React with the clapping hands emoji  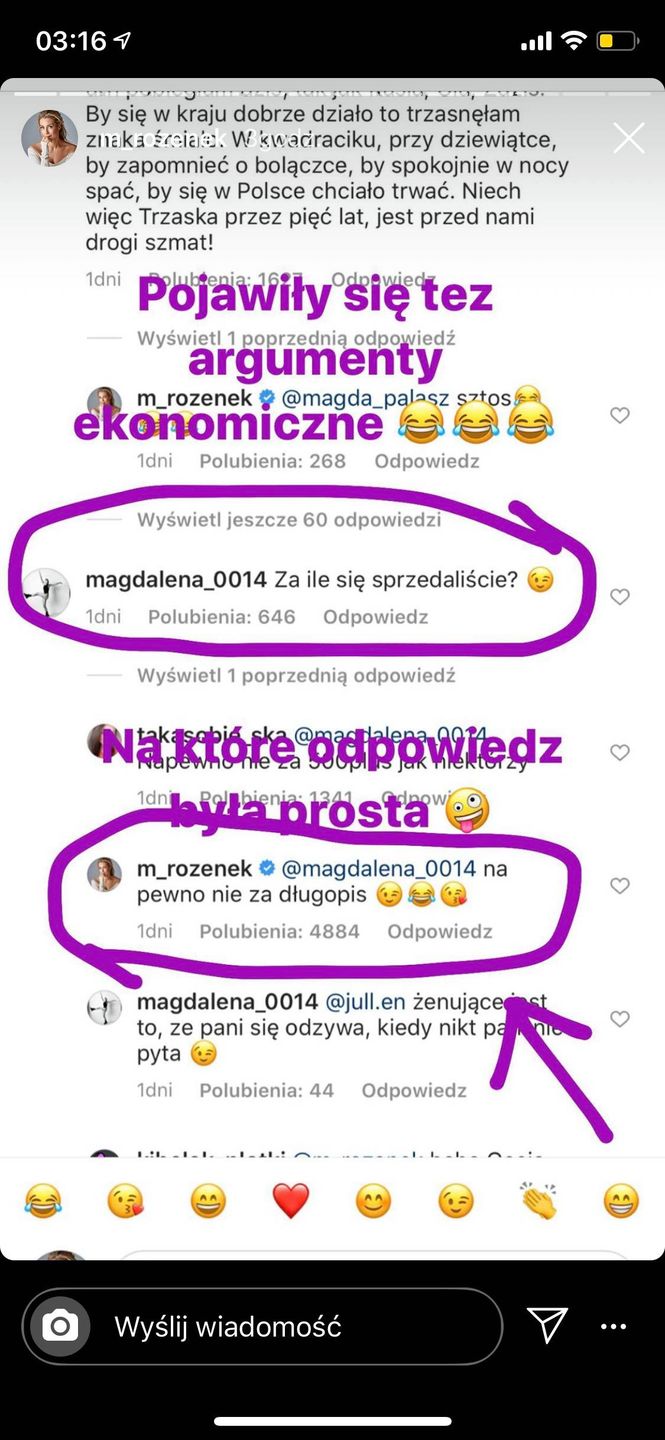(x=539, y=1200)
